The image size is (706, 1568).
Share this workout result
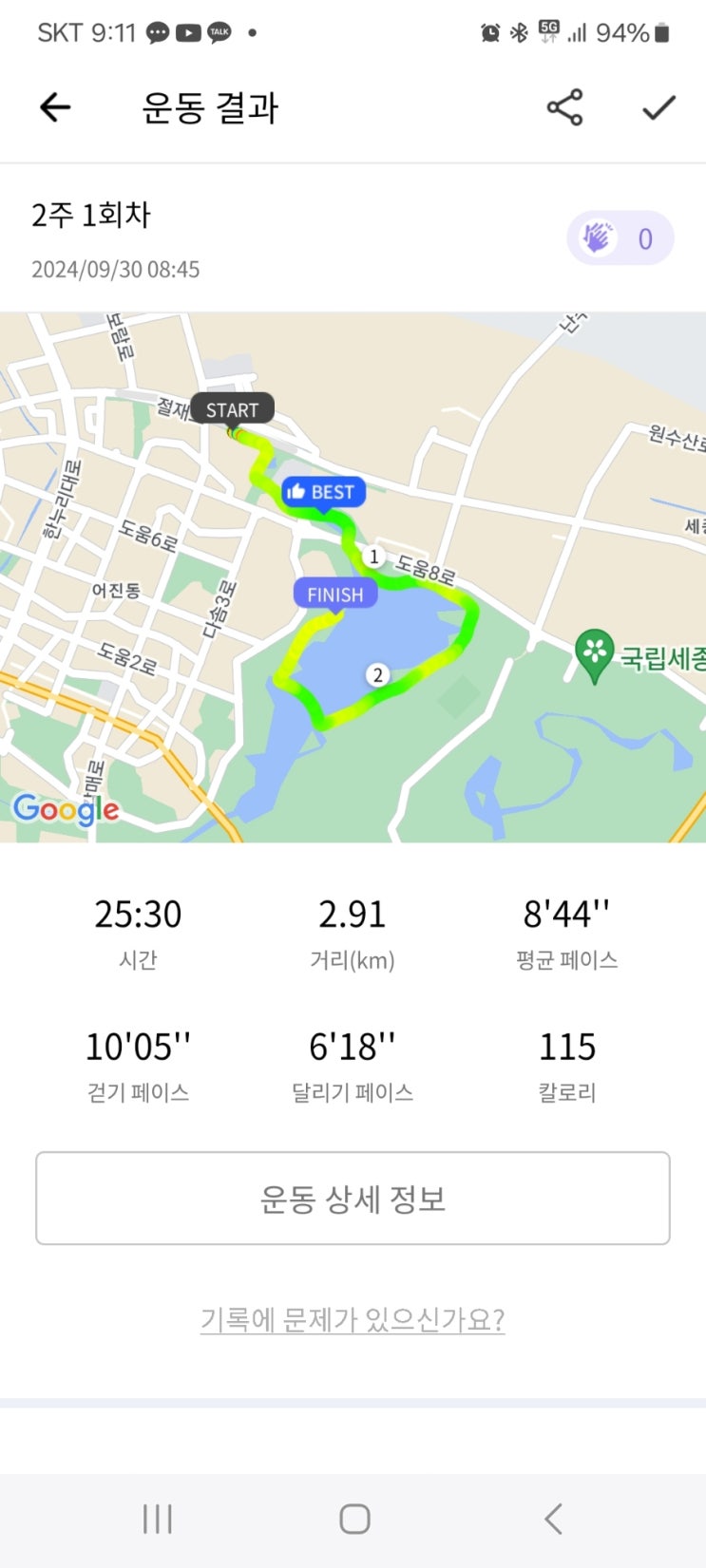click(x=564, y=107)
